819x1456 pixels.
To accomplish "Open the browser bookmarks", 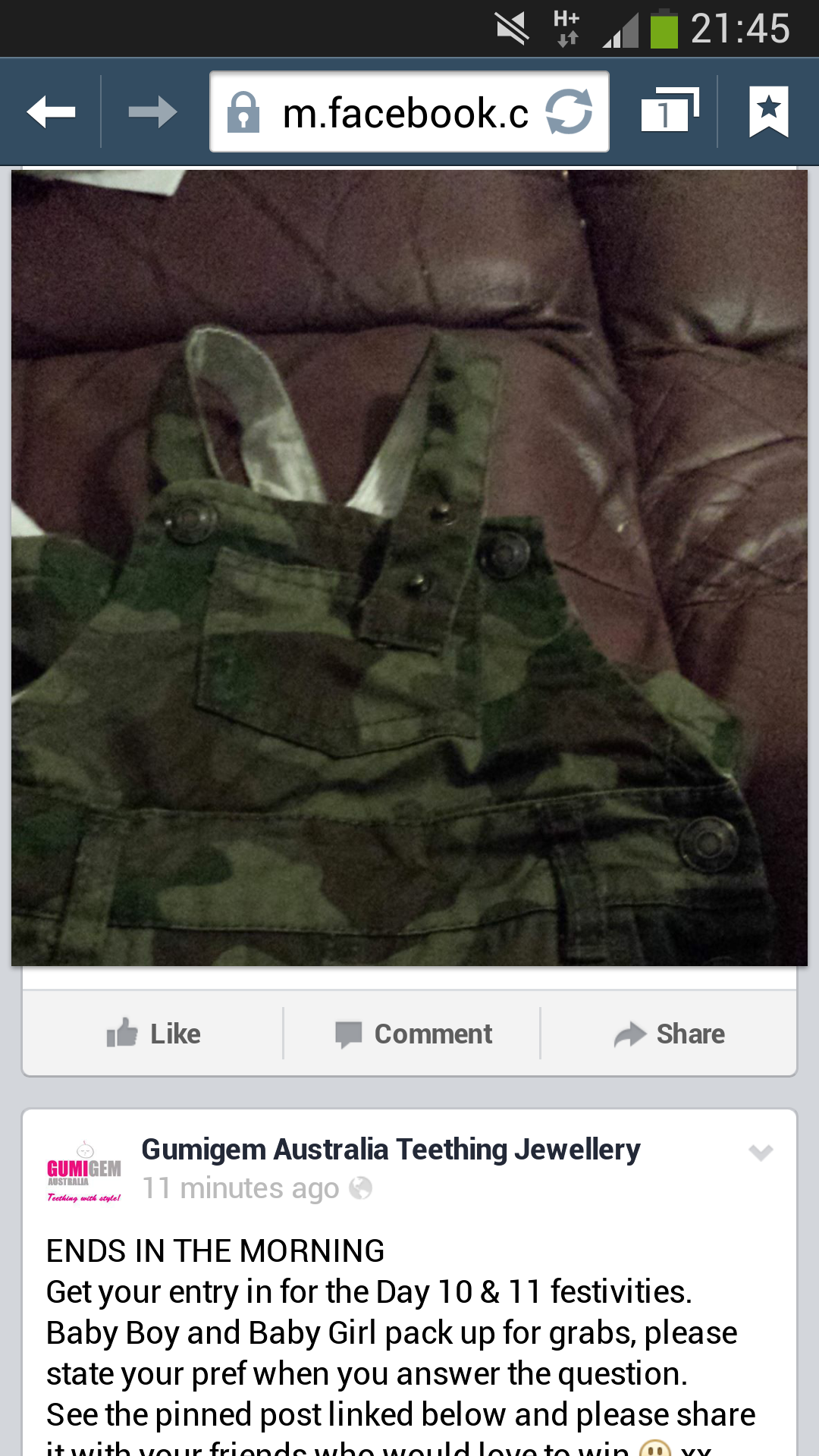I will pyautogui.click(x=768, y=112).
